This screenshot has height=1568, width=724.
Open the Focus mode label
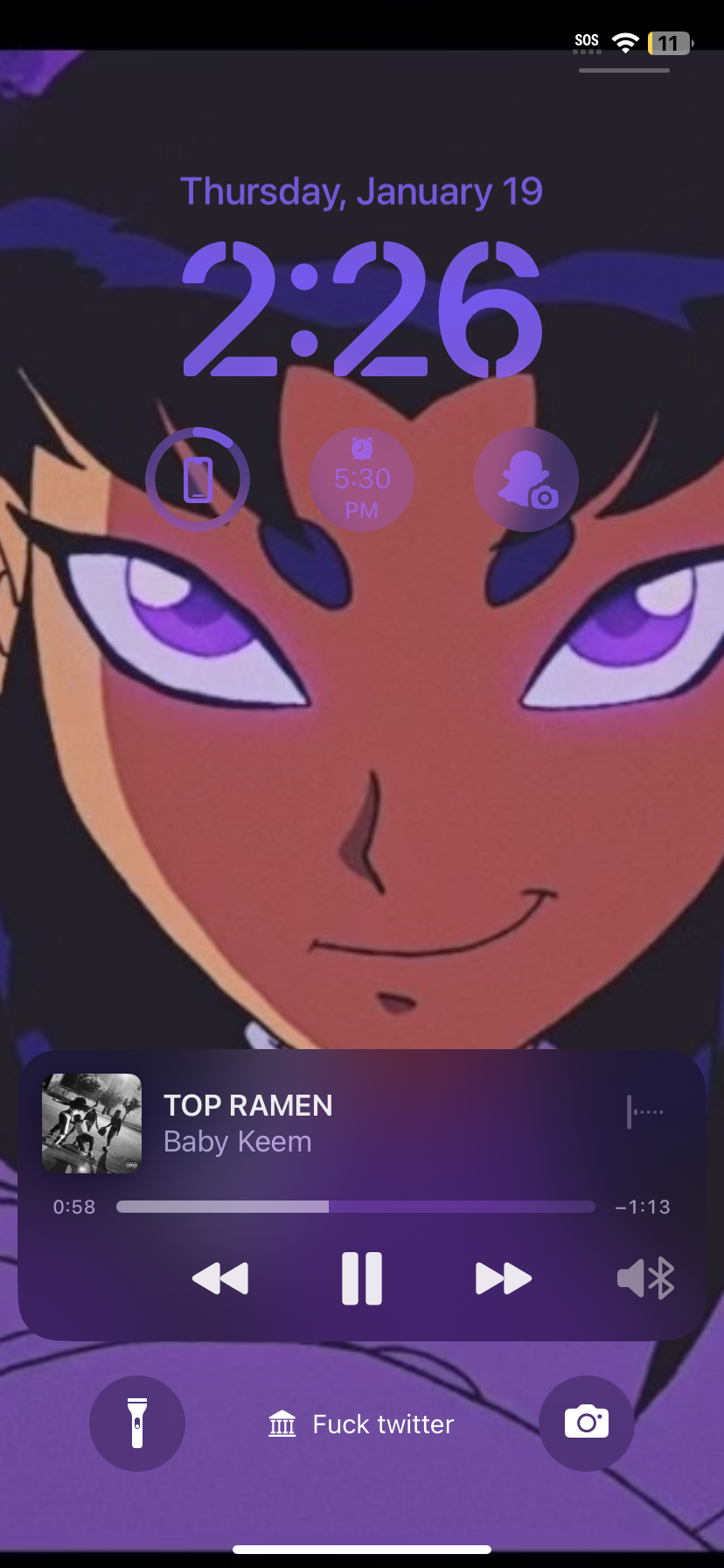point(362,1424)
